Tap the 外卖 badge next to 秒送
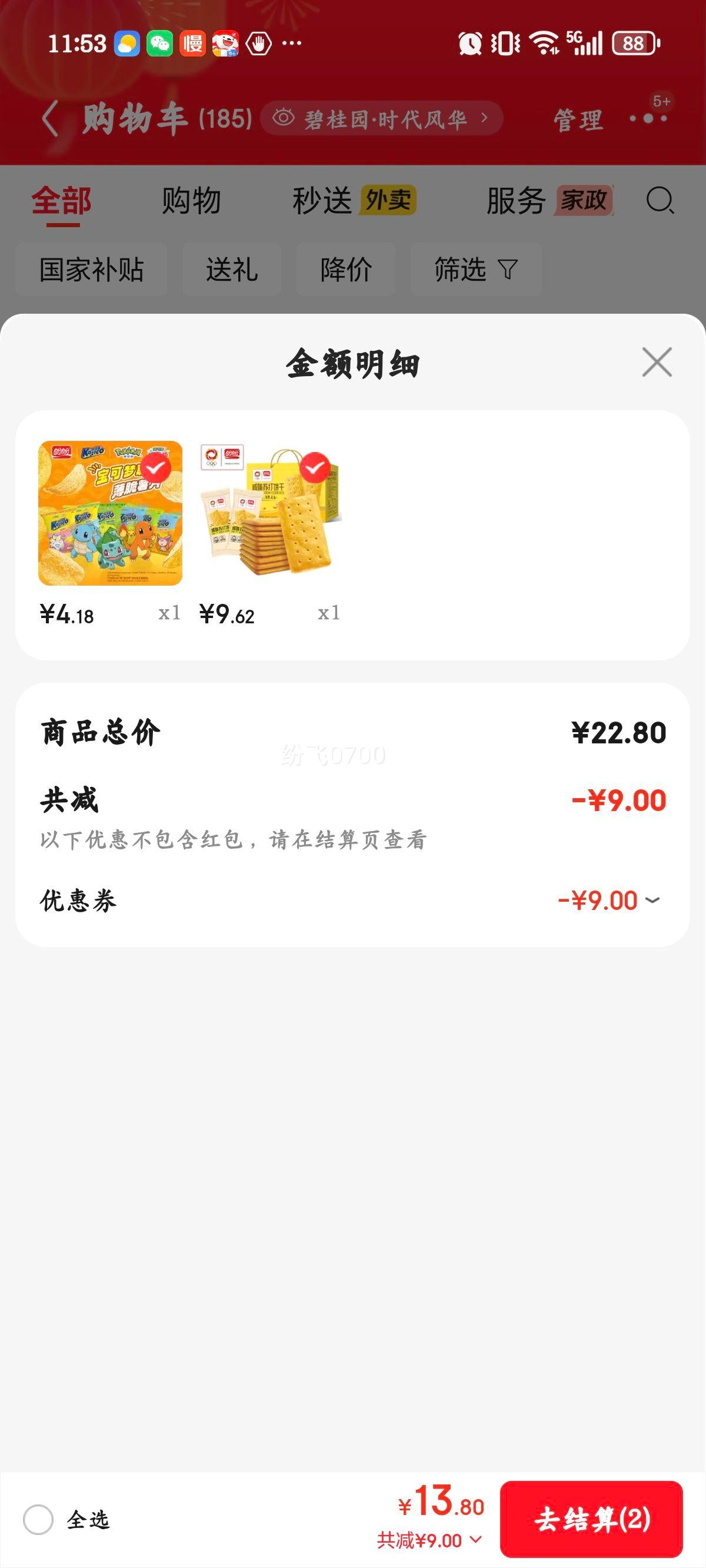Viewport: 706px width, 1568px height. pos(389,198)
